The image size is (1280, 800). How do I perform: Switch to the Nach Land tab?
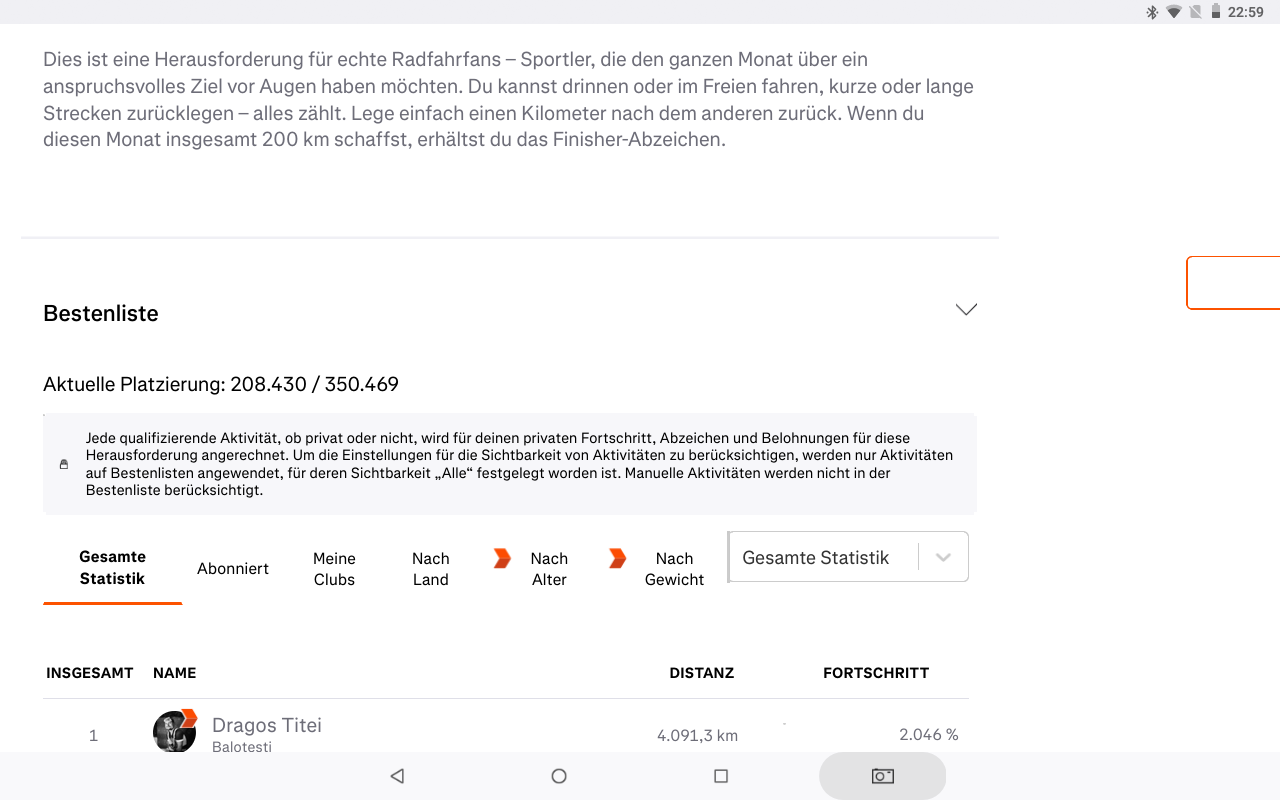[x=431, y=568]
